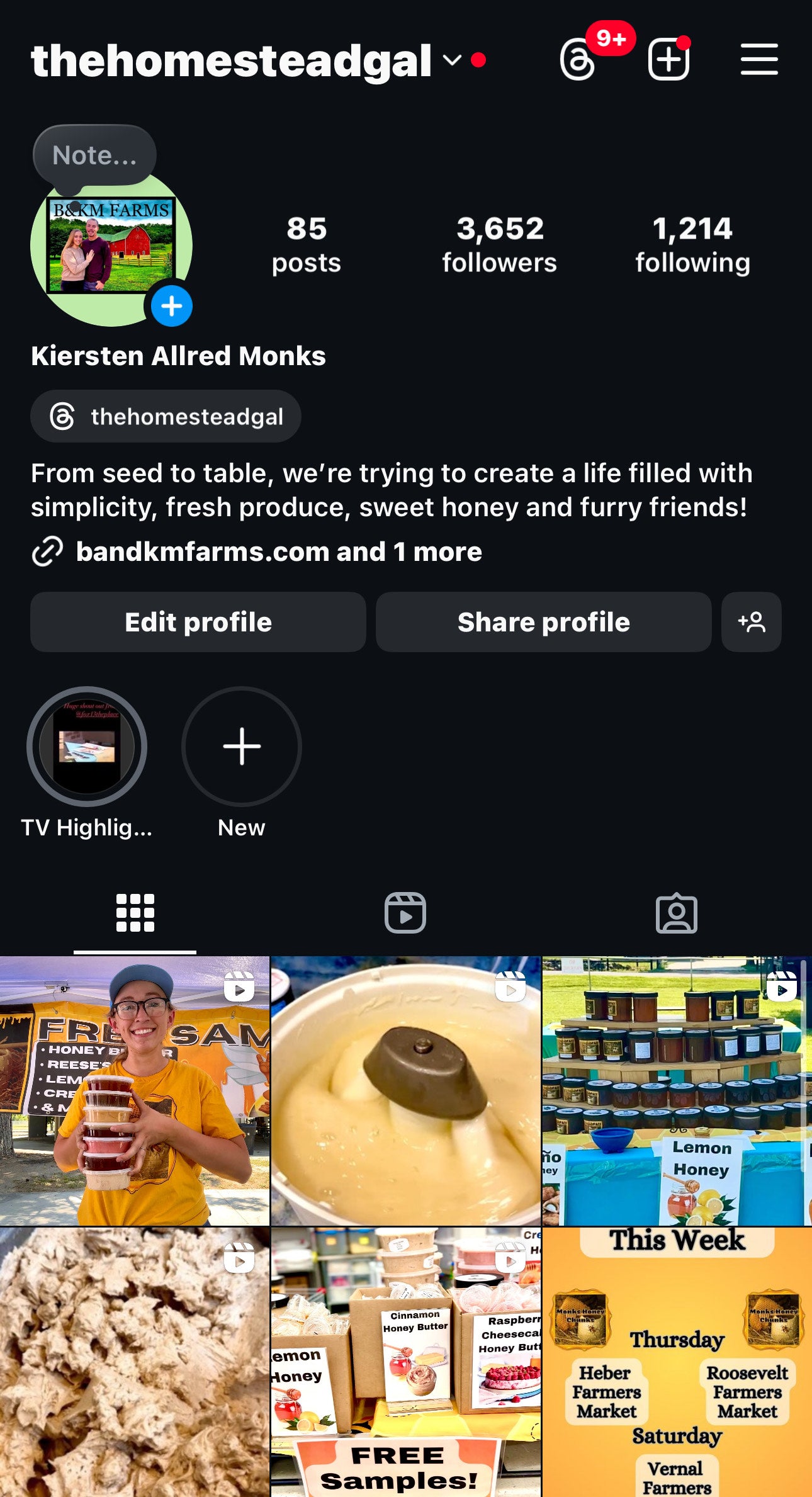812x1497 pixels.
Task: Open the Threads icon in the top bar
Action: [578, 60]
